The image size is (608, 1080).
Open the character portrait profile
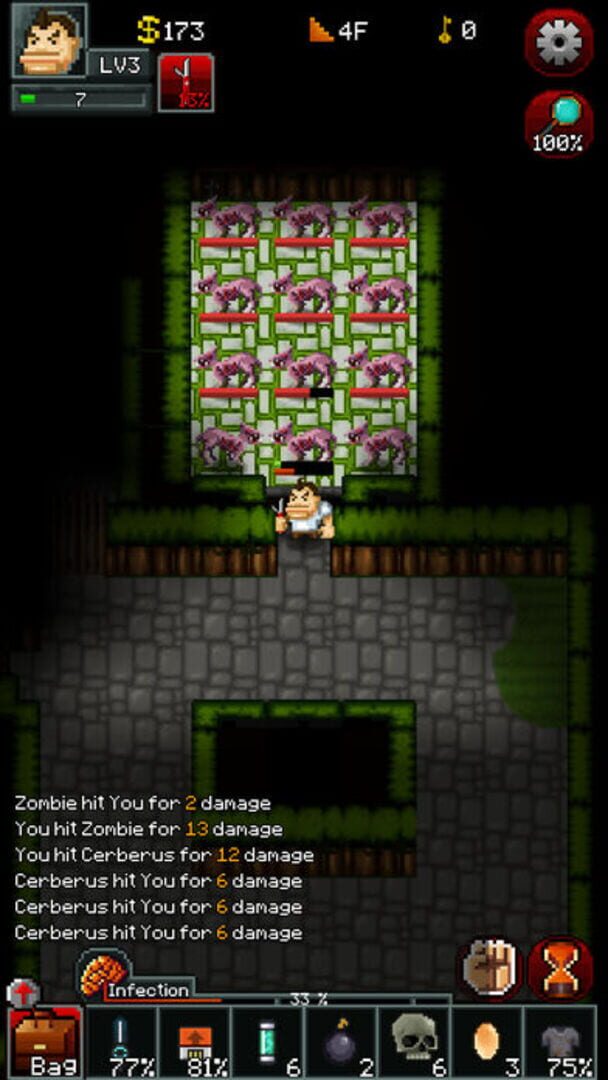[49, 40]
